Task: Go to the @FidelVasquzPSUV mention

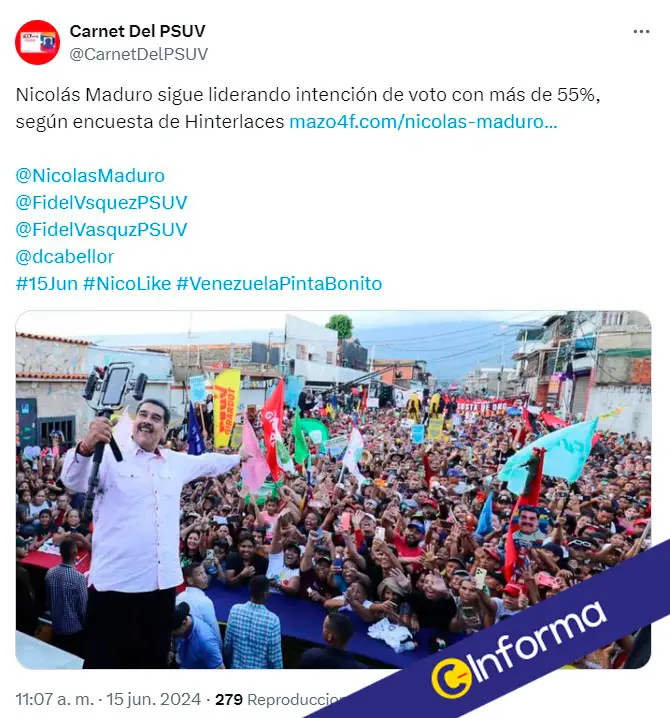Action: (x=101, y=230)
